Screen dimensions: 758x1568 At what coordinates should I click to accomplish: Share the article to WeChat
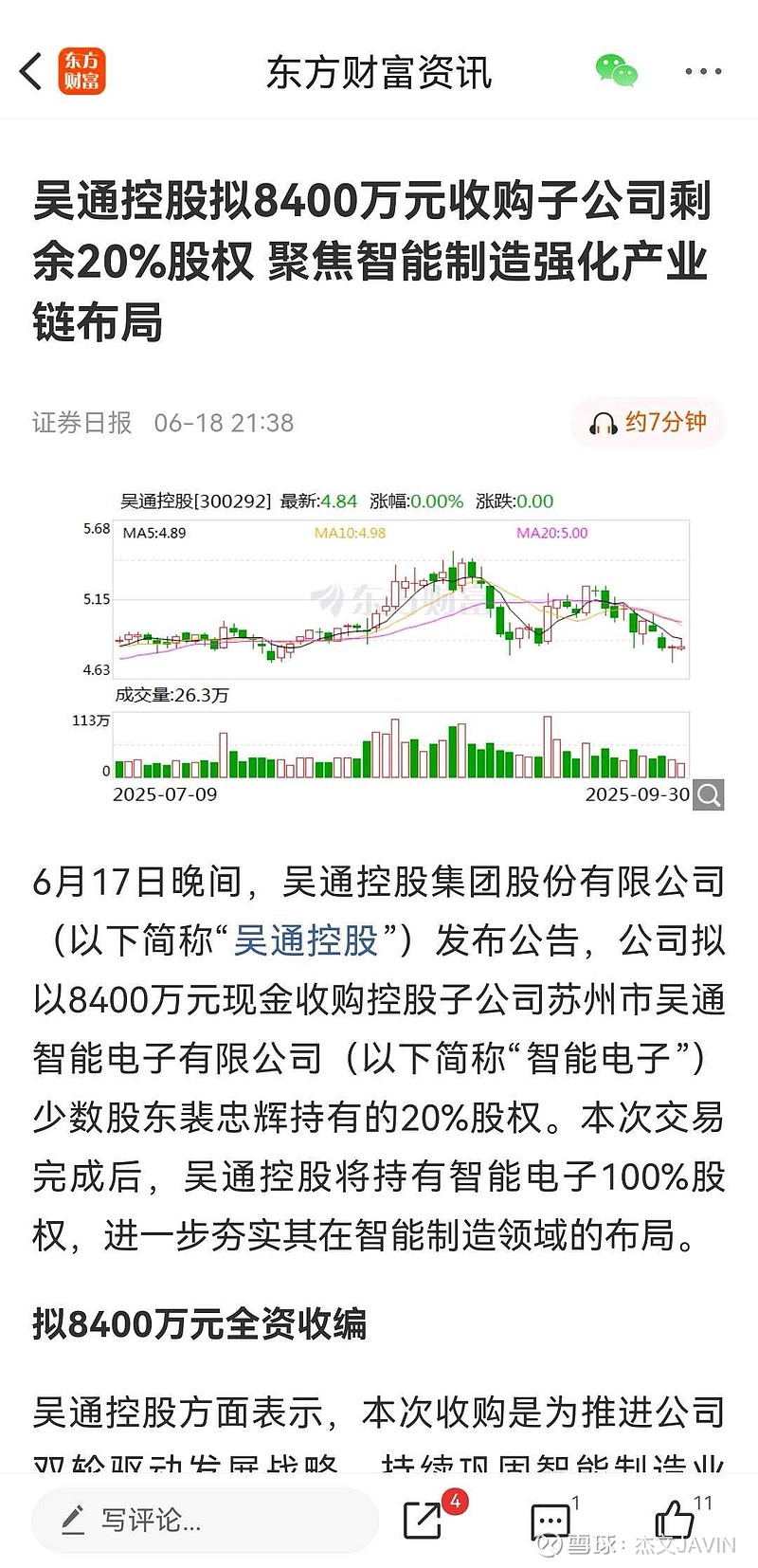pos(616,72)
